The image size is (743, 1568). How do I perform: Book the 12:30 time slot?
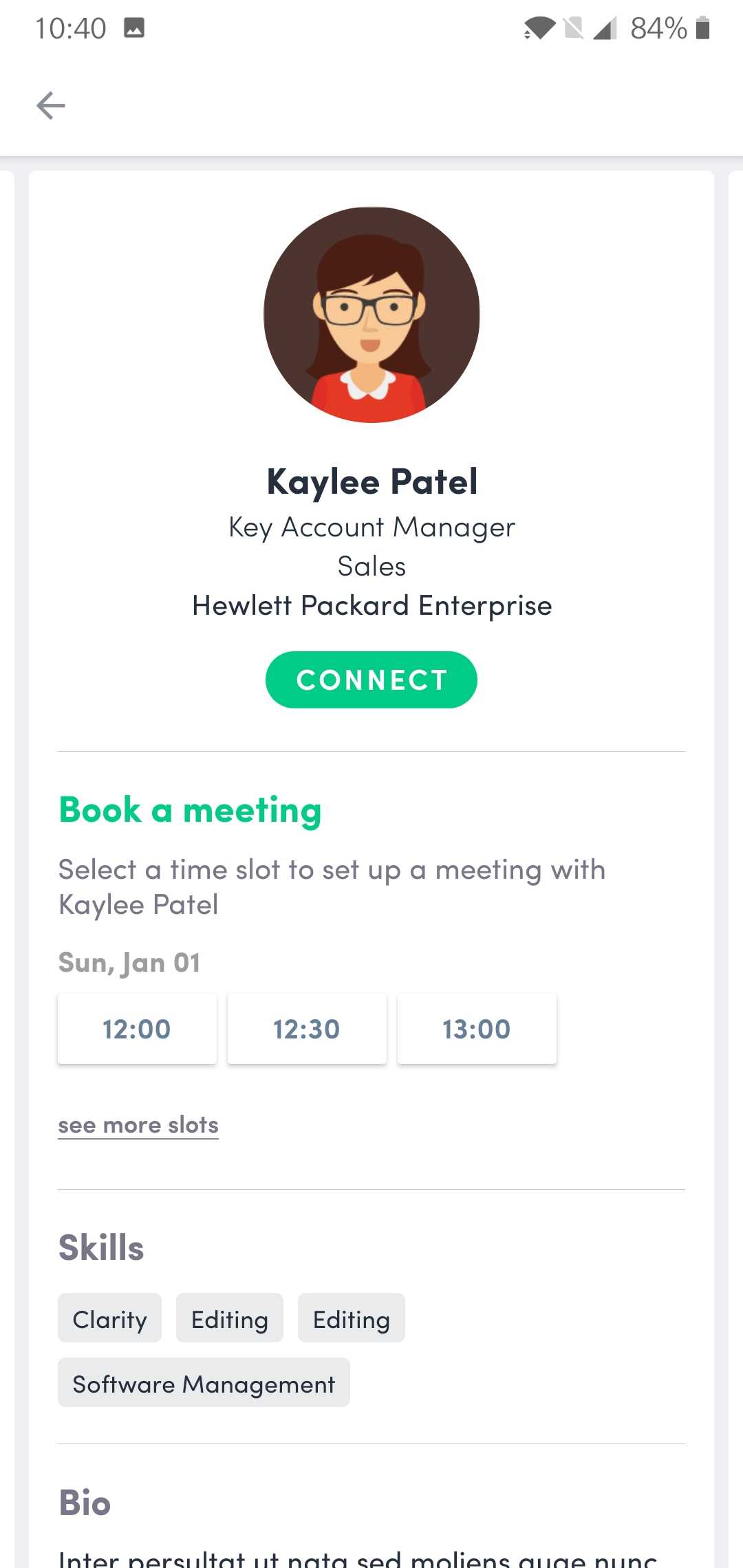(x=307, y=1029)
